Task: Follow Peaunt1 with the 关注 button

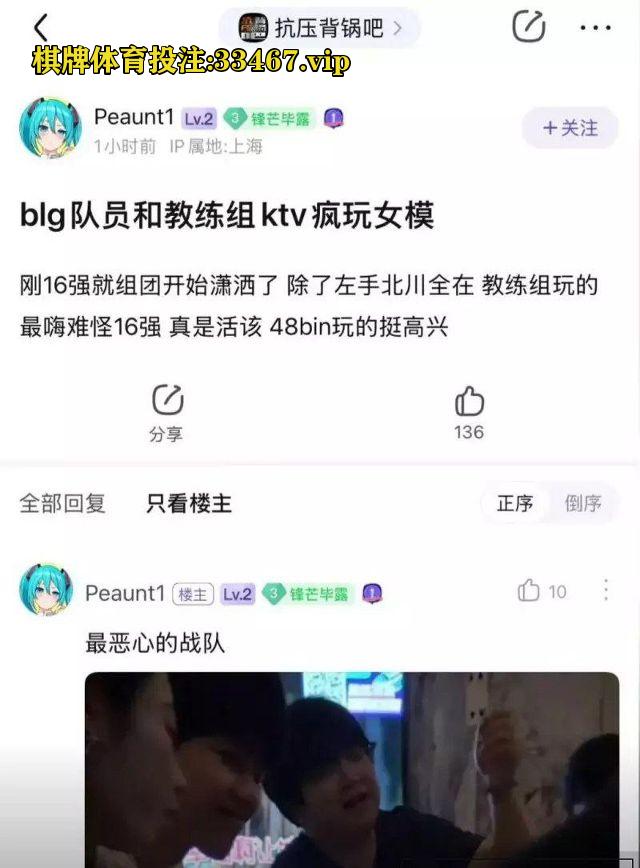Action: click(x=570, y=128)
